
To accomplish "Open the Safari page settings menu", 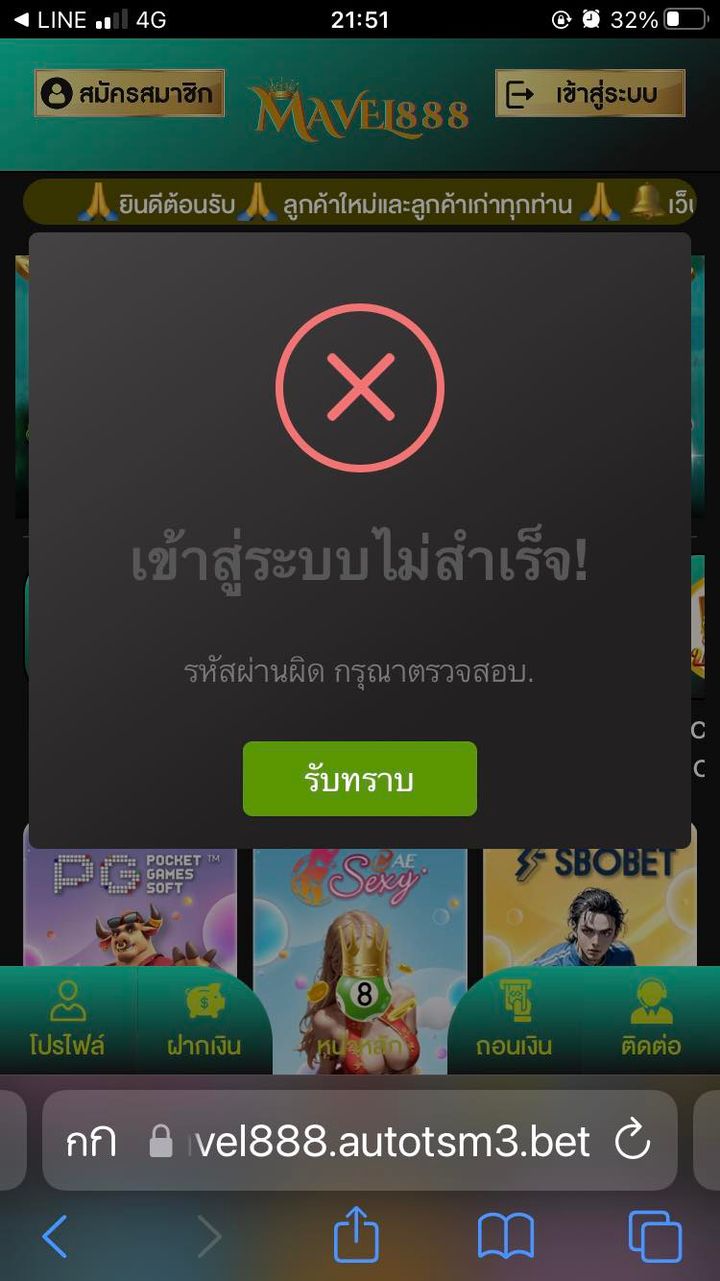I will (x=91, y=1141).
